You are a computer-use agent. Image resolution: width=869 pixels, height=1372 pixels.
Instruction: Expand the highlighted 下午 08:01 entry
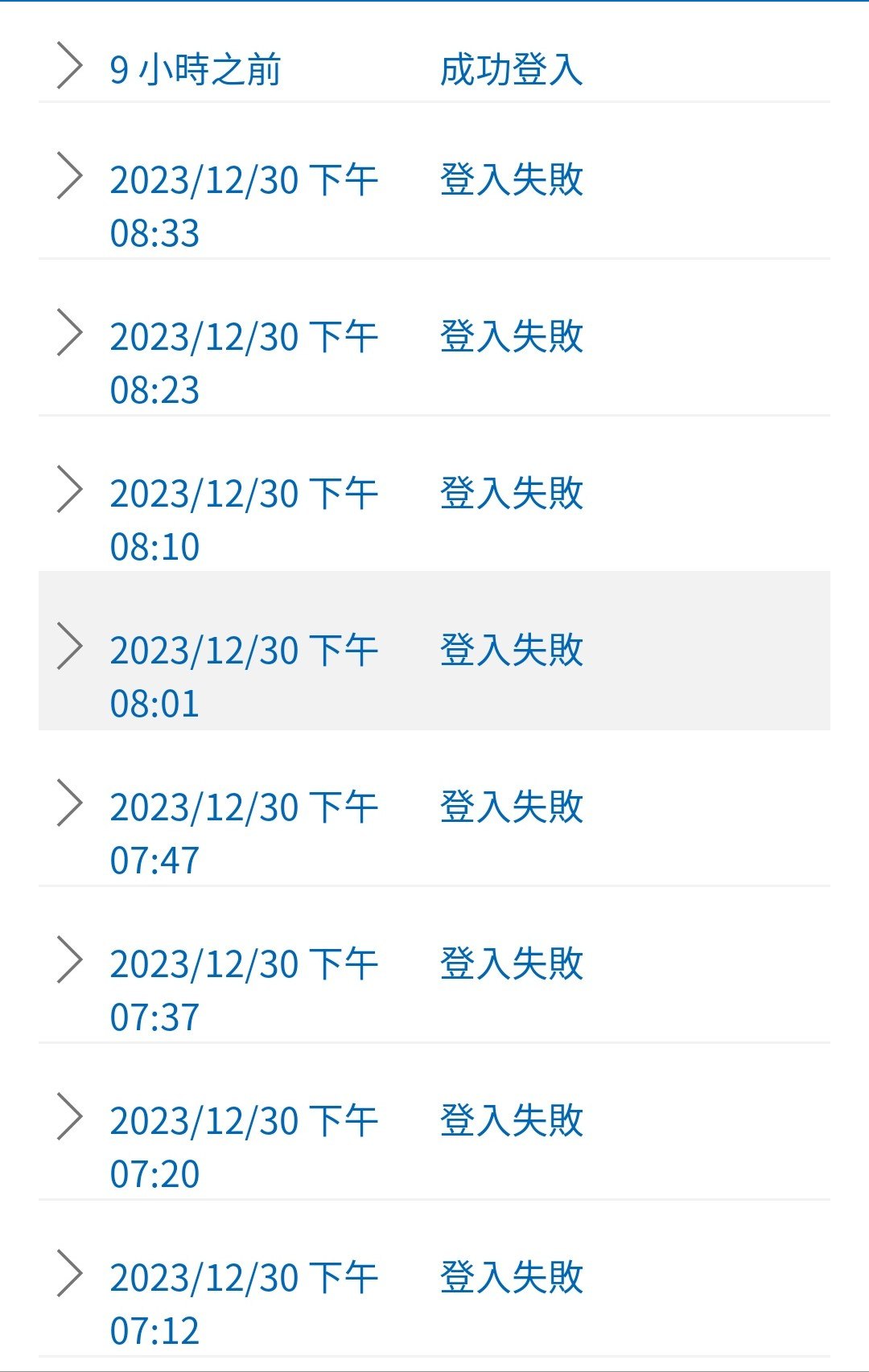(x=70, y=647)
